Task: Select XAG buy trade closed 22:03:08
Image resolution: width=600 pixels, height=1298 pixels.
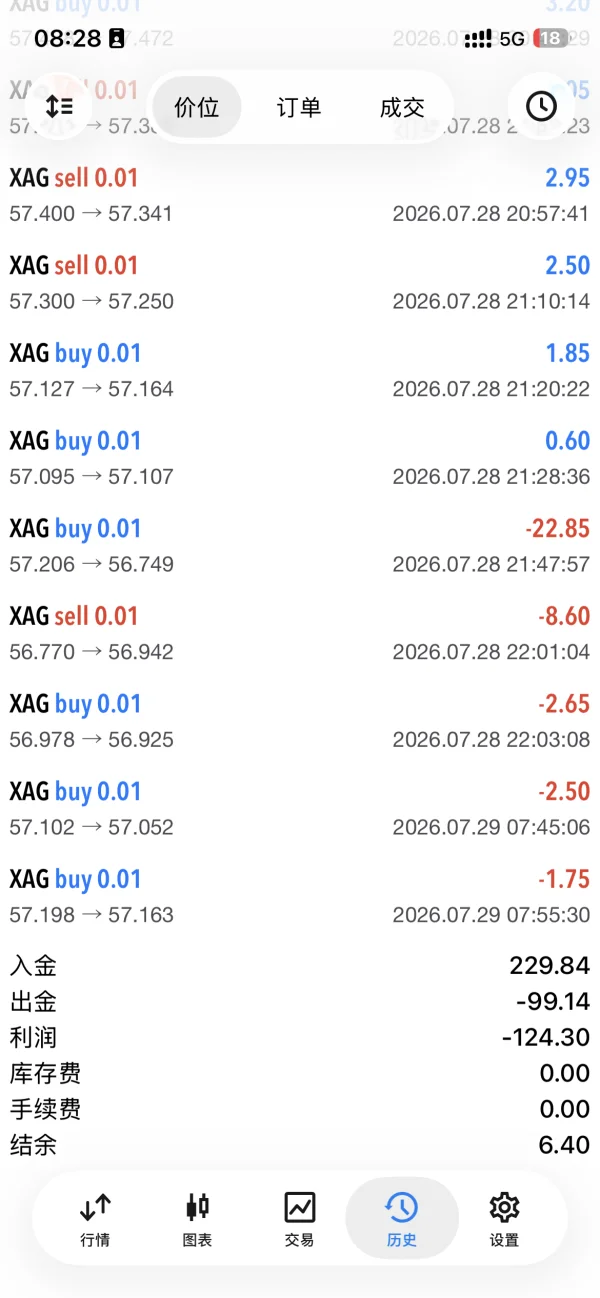Action: (x=300, y=722)
